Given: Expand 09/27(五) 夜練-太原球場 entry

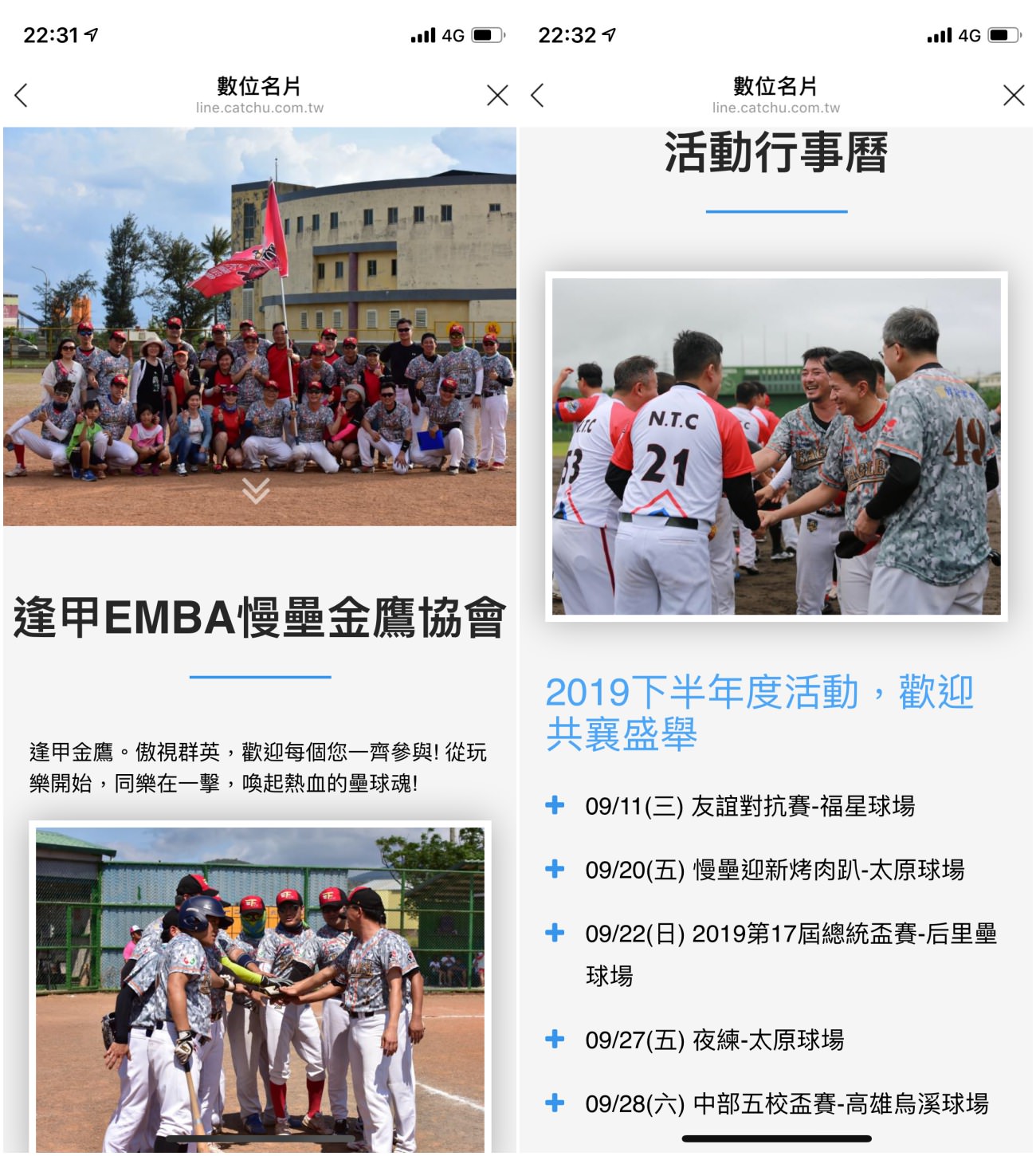Looking at the screenshot, I should coord(555,1039).
